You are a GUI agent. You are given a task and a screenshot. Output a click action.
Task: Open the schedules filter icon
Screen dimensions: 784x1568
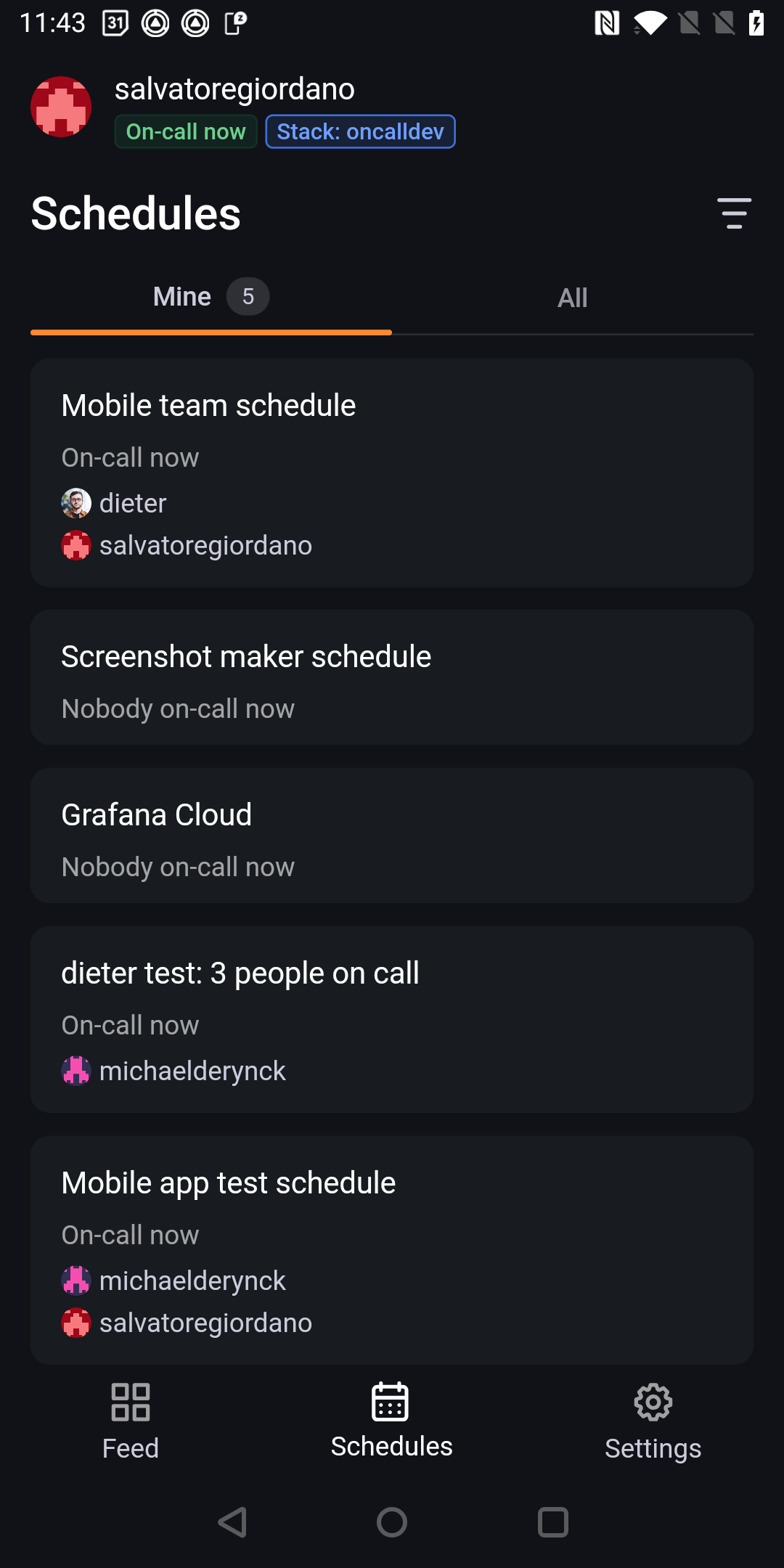(x=734, y=213)
